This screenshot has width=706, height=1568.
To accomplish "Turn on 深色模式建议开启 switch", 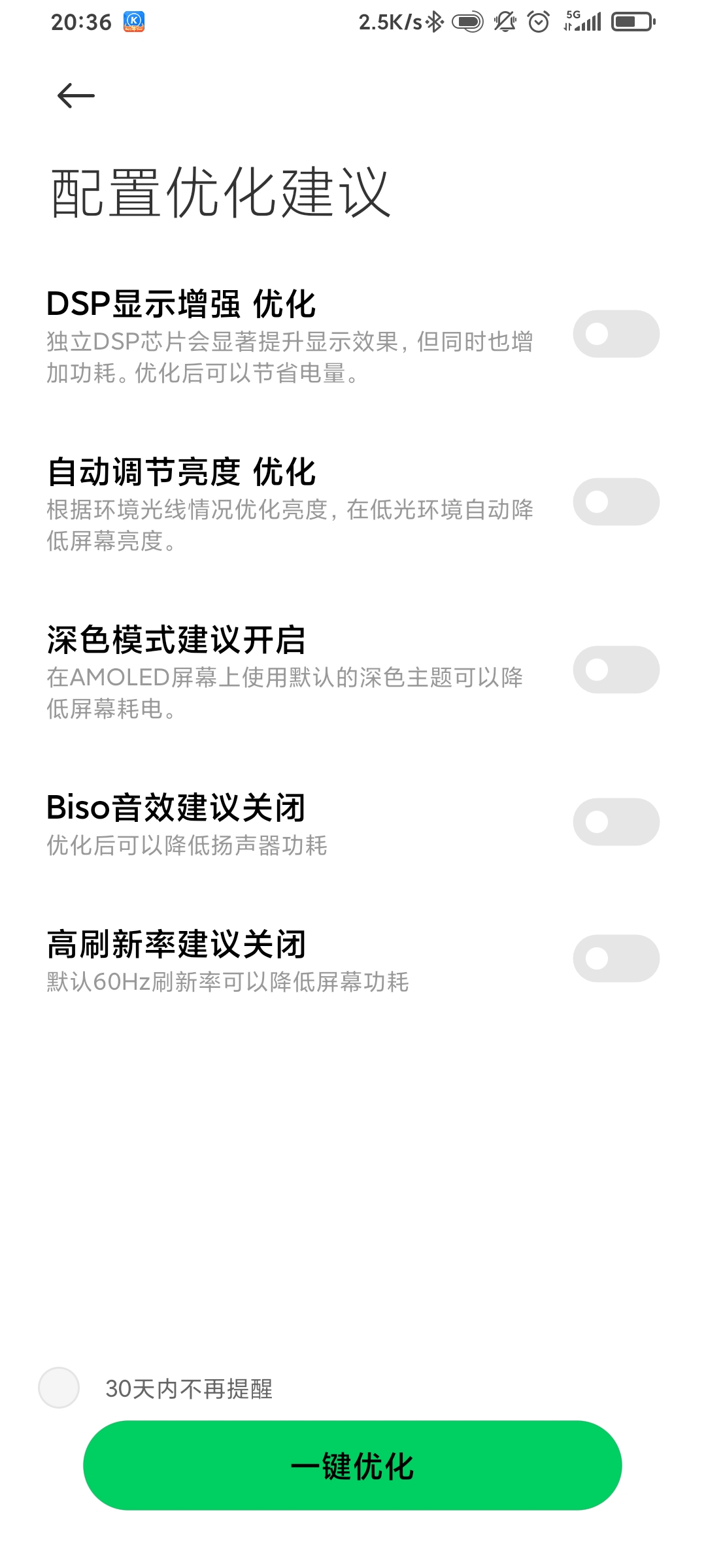I will 616,670.
